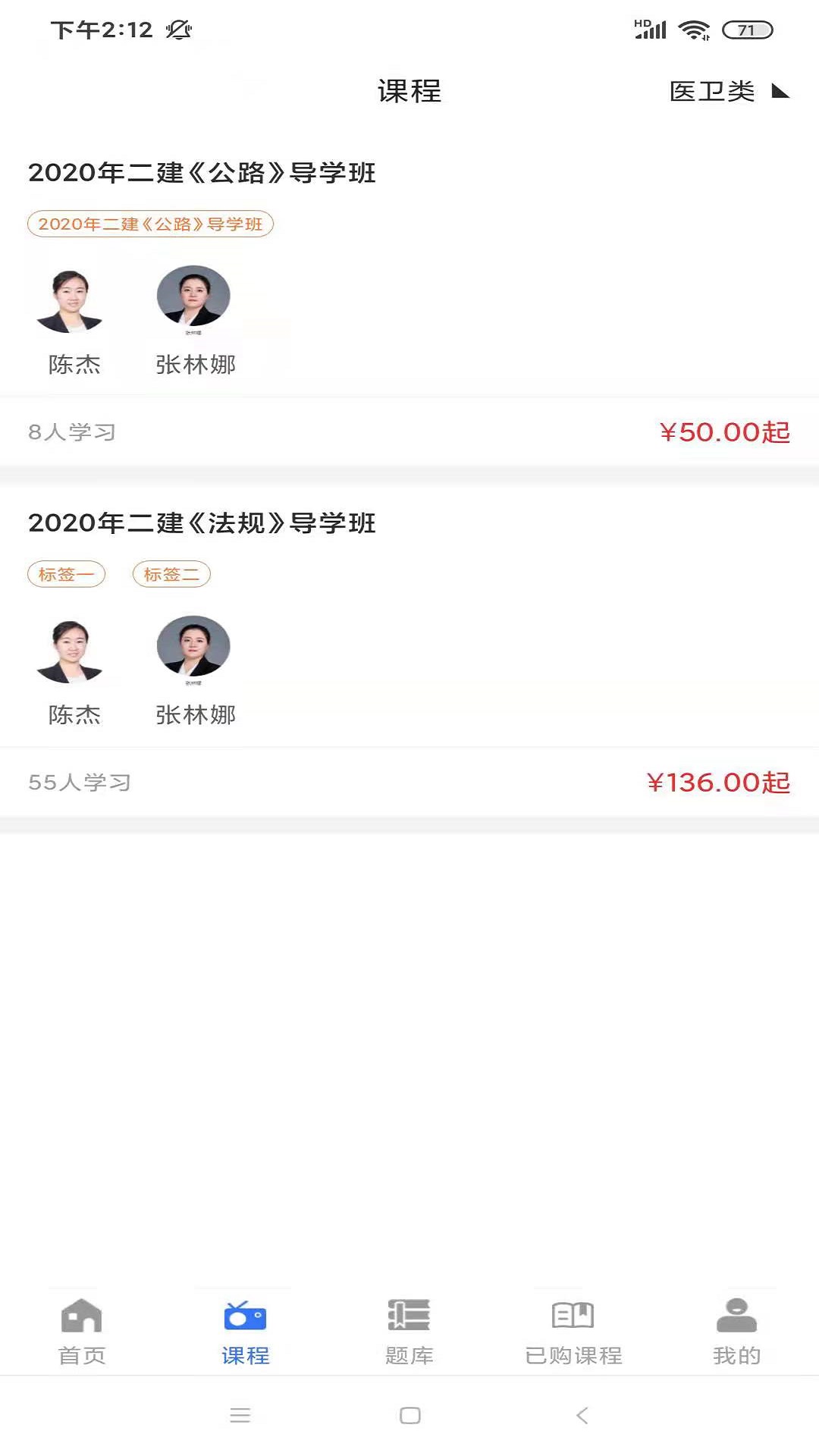The width and height of the screenshot is (819, 1456).
Task: Open the 题库 question bank icon
Action: coord(409,1316)
